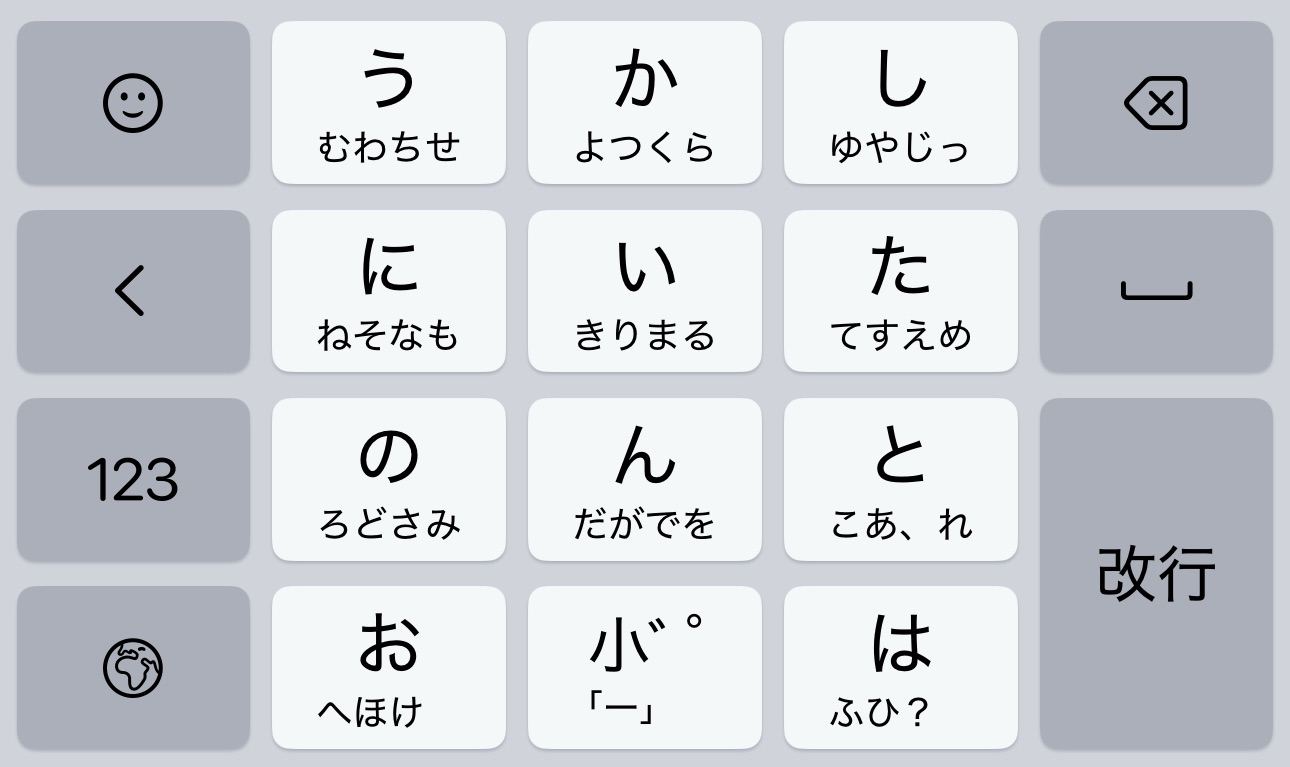
Task: Enter the し character key
Action: tap(901, 103)
